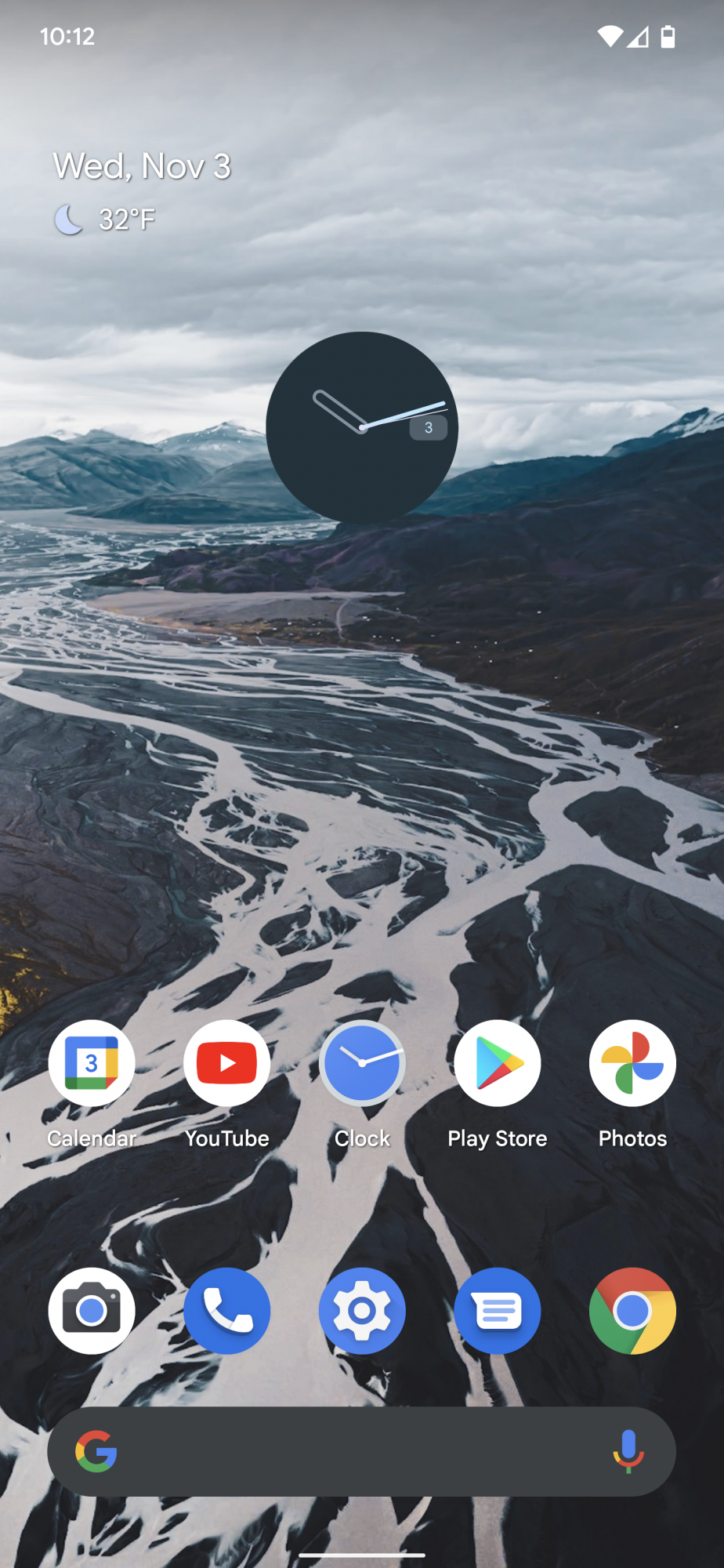Open Play Store
The image size is (724, 1568).
498,1063
